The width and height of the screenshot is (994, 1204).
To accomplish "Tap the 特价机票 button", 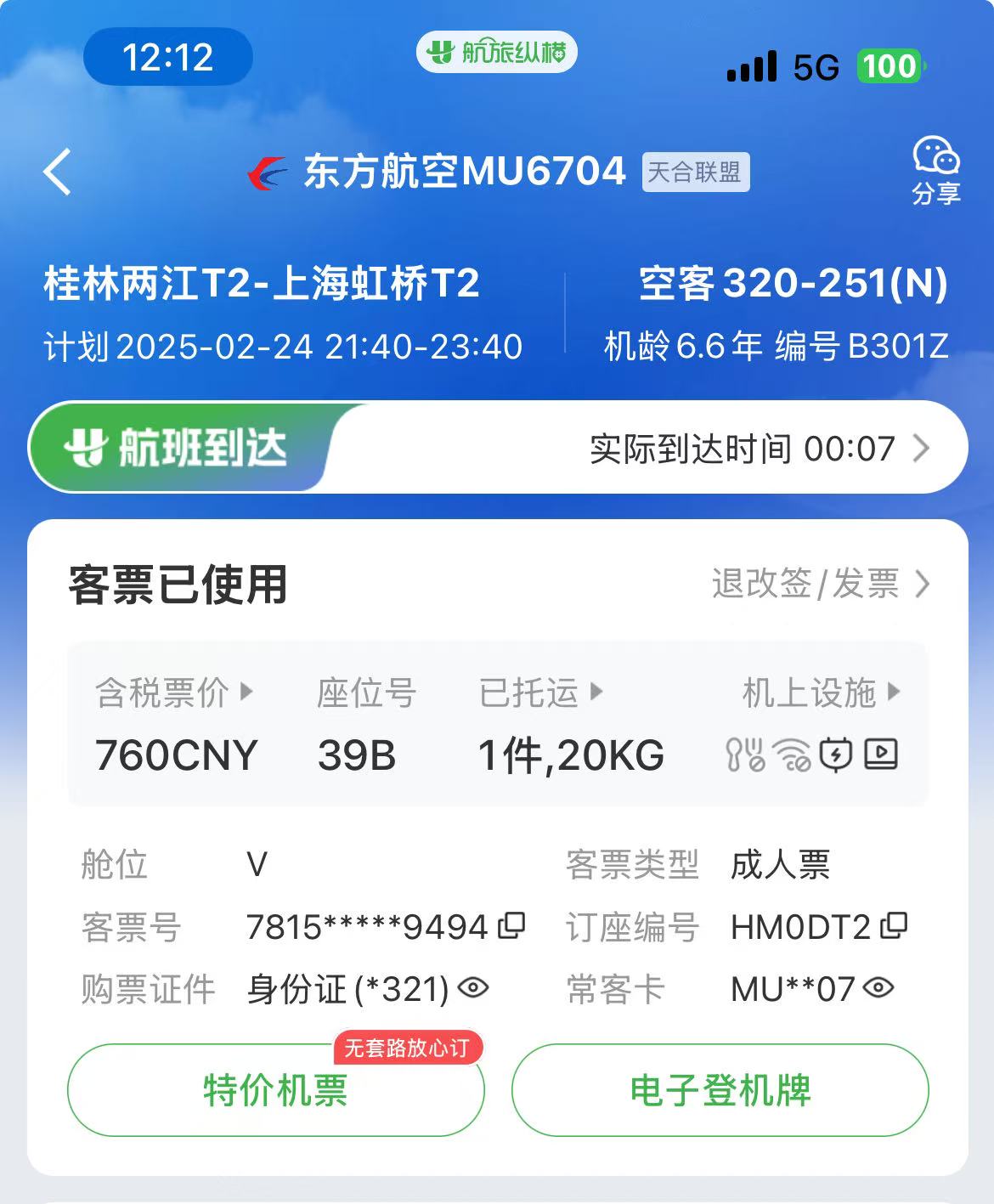I will (x=275, y=1090).
